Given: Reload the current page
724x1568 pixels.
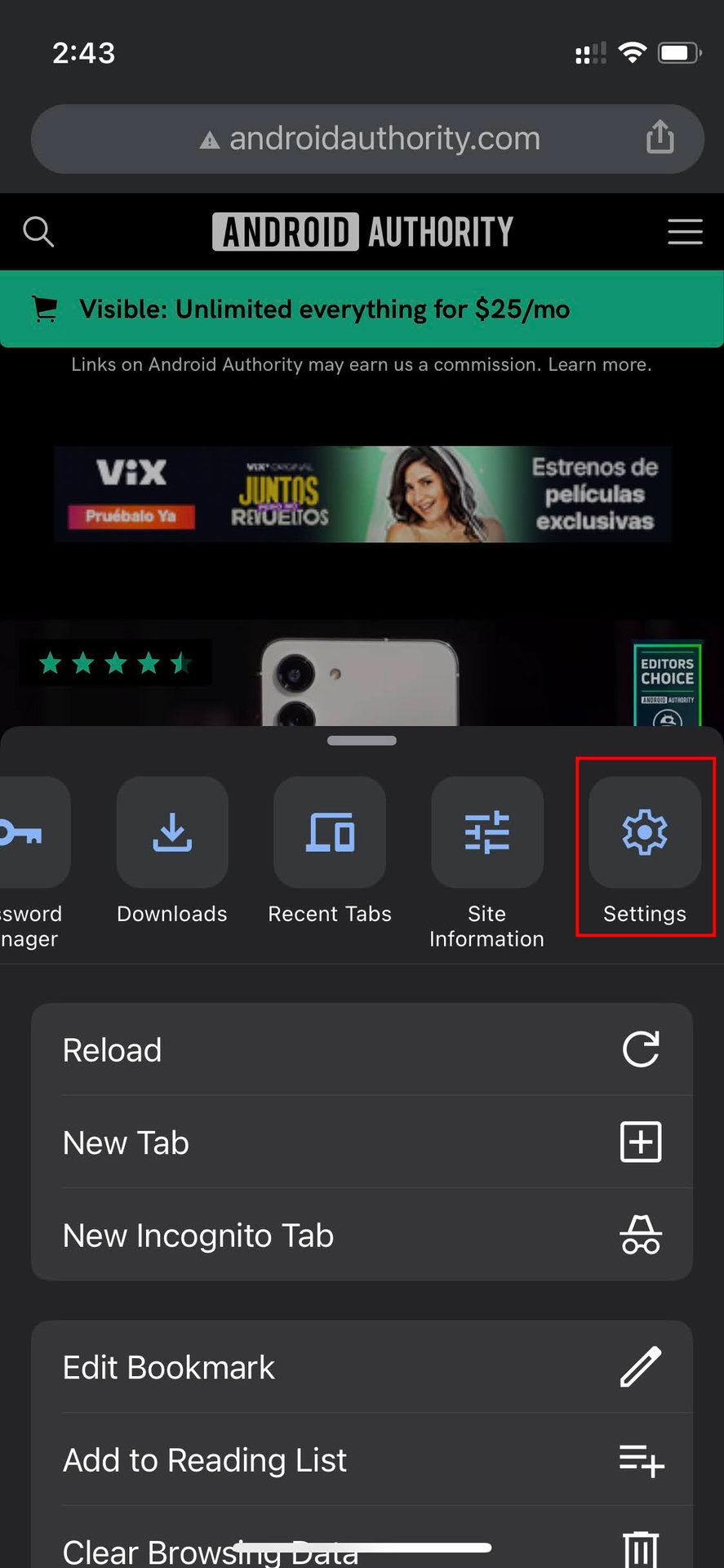Looking at the screenshot, I should [x=362, y=1049].
